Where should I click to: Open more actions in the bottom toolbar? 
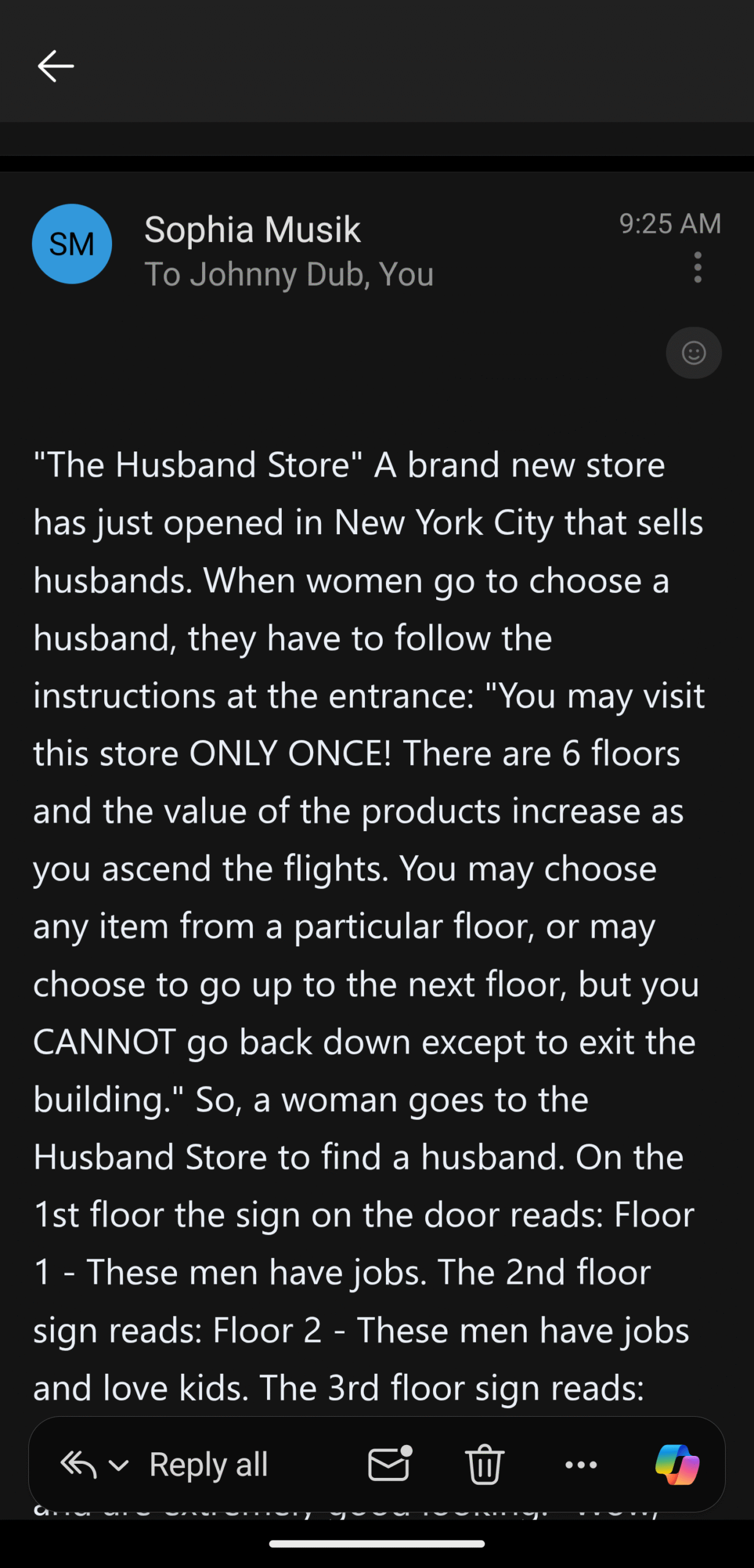(x=581, y=1464)
